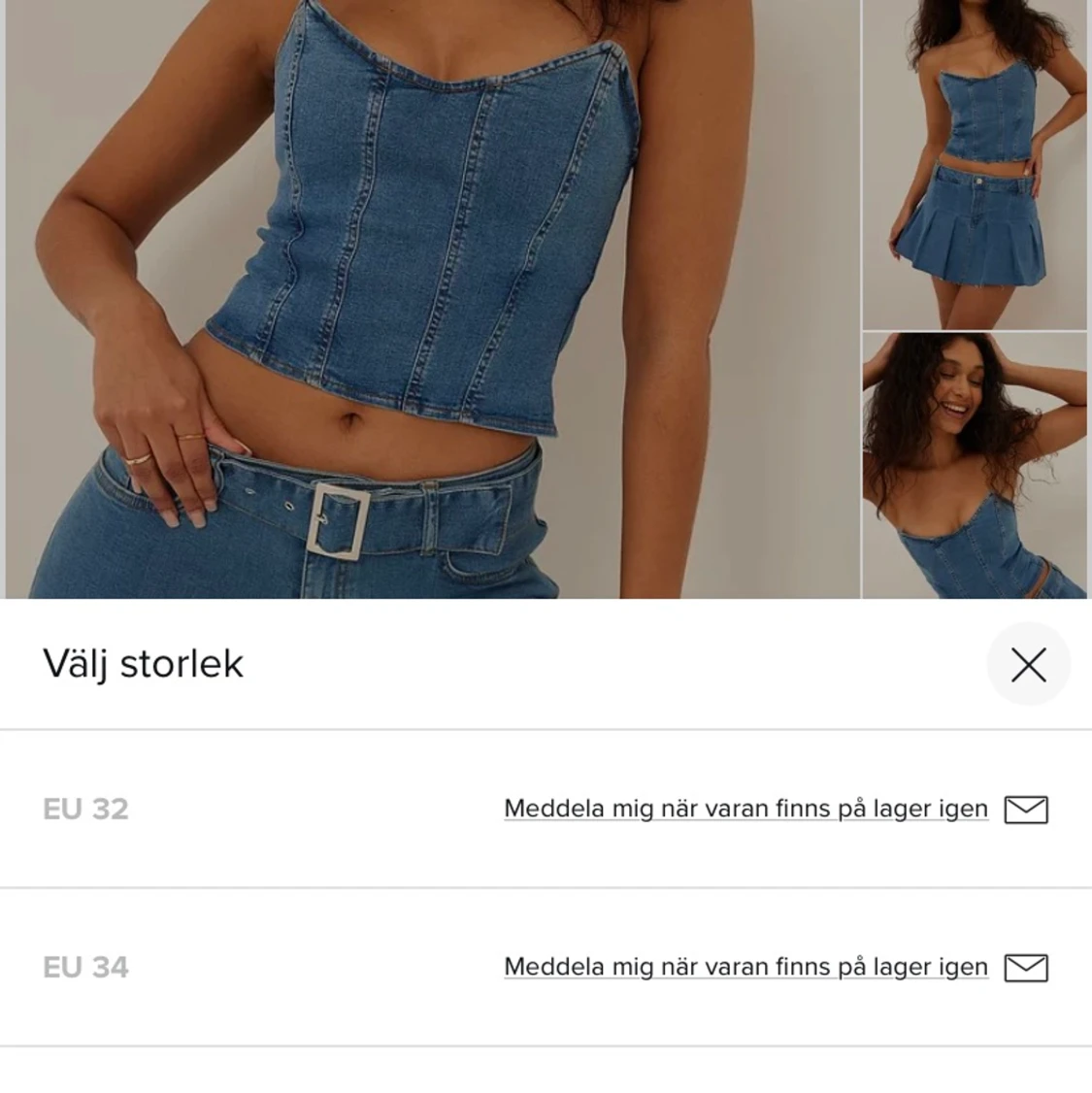View the denim skirt outfit thumbnail
Image resolution: width=1092 pixels, height=1093 pixels.
(x=975, y=160)
